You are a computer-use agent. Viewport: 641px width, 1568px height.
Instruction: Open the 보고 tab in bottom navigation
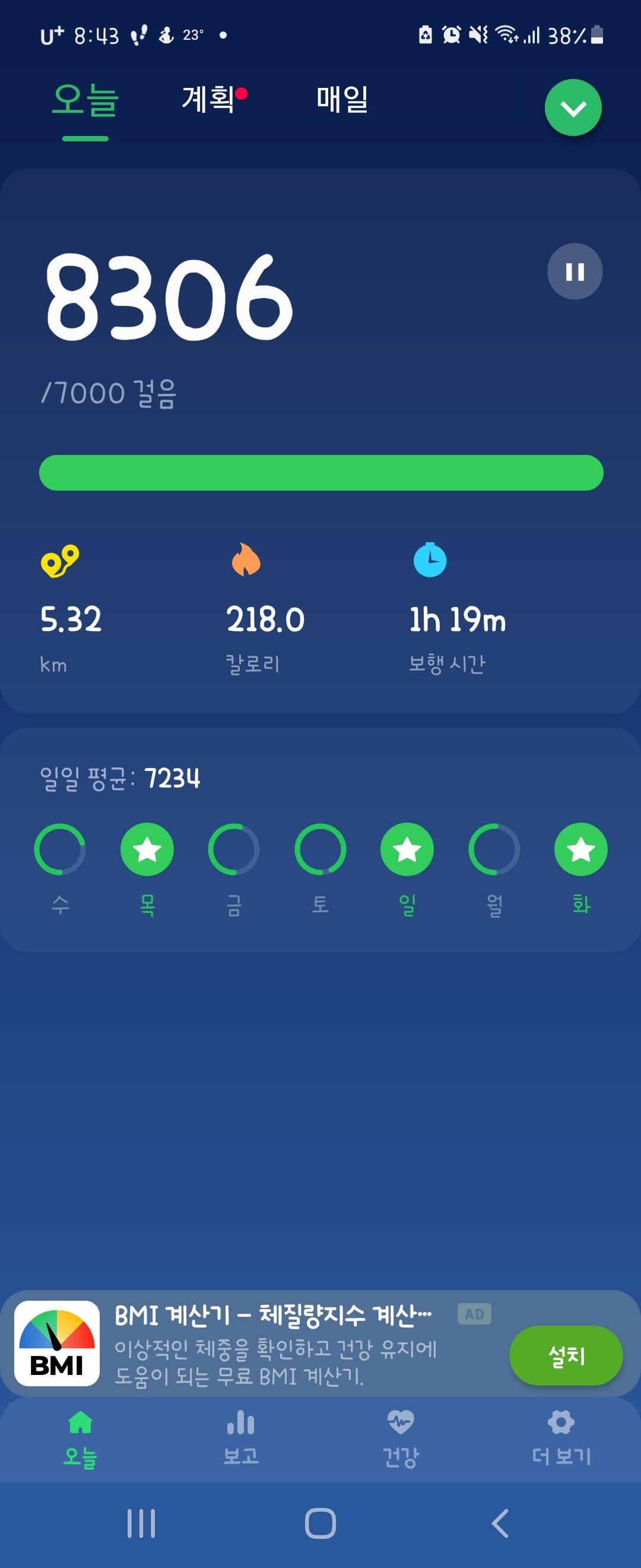tap(241, 1439)
